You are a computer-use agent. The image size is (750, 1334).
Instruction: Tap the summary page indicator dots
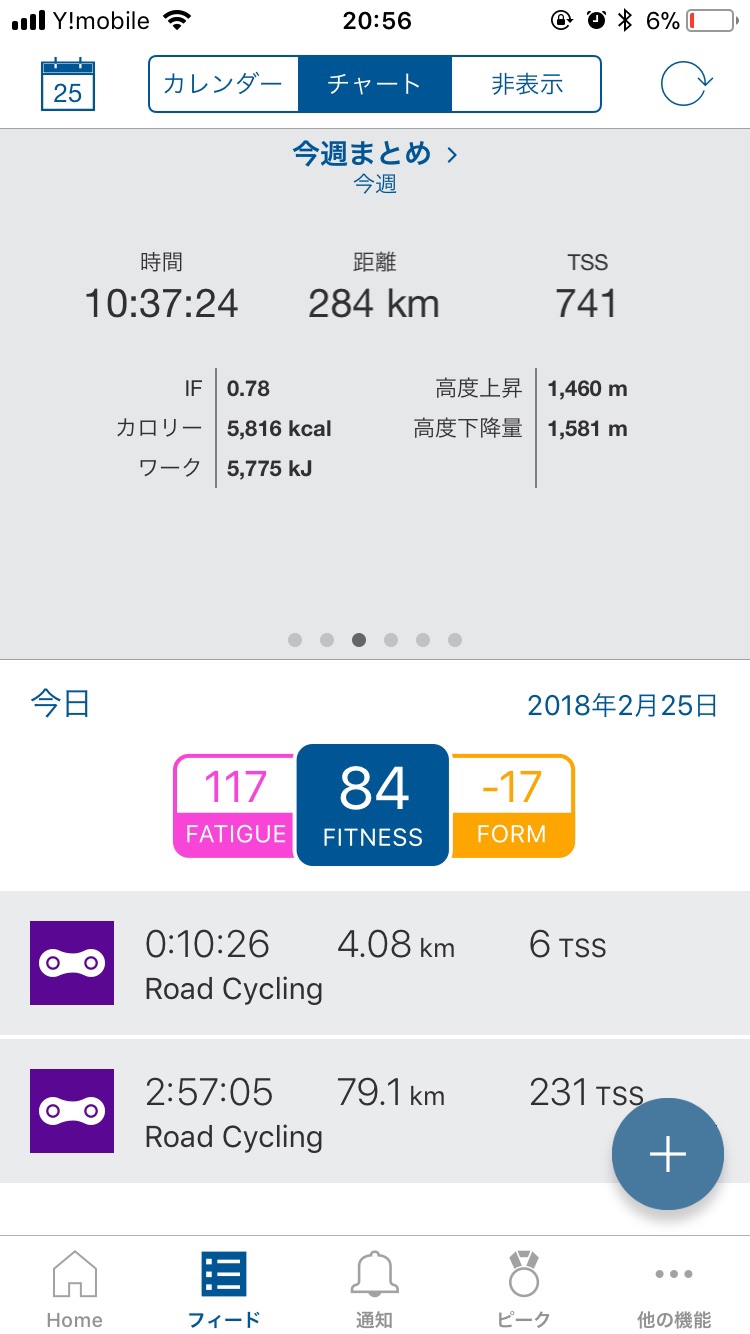(375, 640)
